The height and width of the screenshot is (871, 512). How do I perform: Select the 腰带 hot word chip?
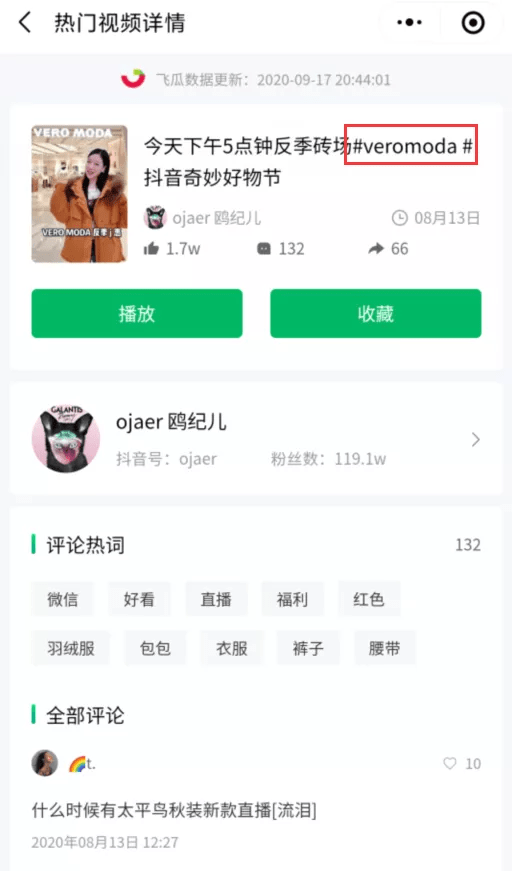click(384, 648)
